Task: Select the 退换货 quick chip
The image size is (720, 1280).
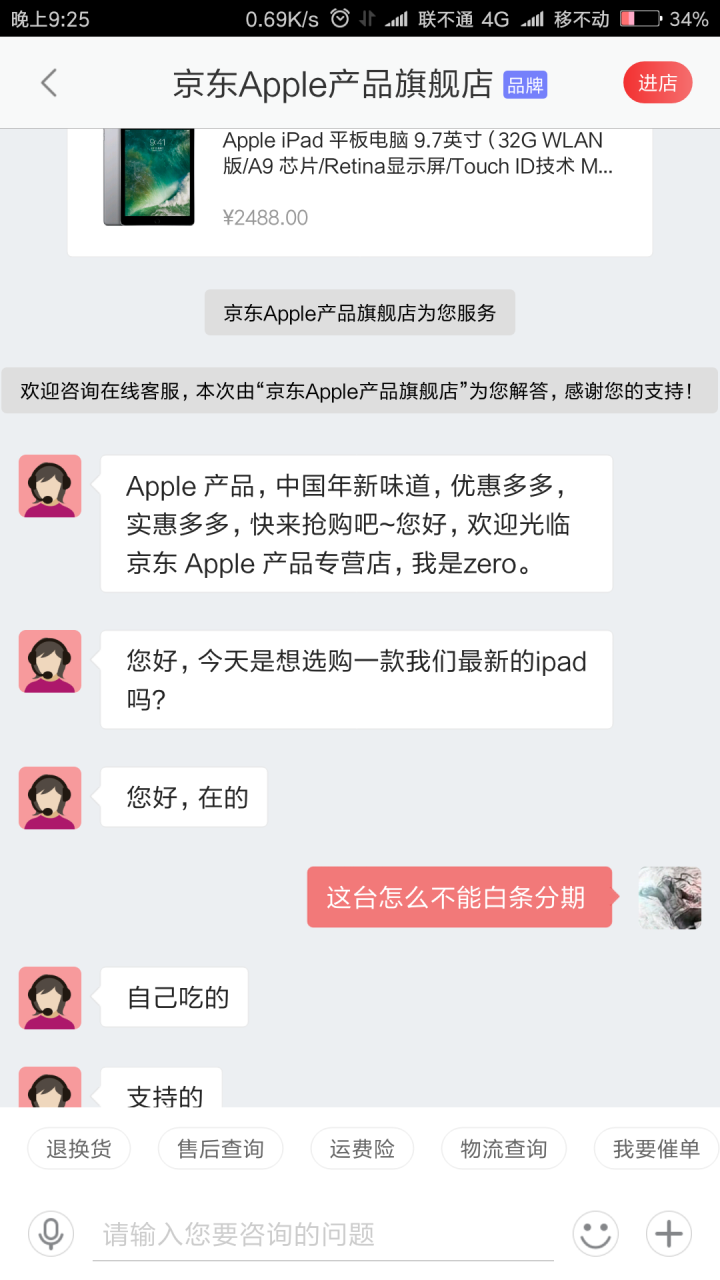Action: click(x=79, y=1149)
